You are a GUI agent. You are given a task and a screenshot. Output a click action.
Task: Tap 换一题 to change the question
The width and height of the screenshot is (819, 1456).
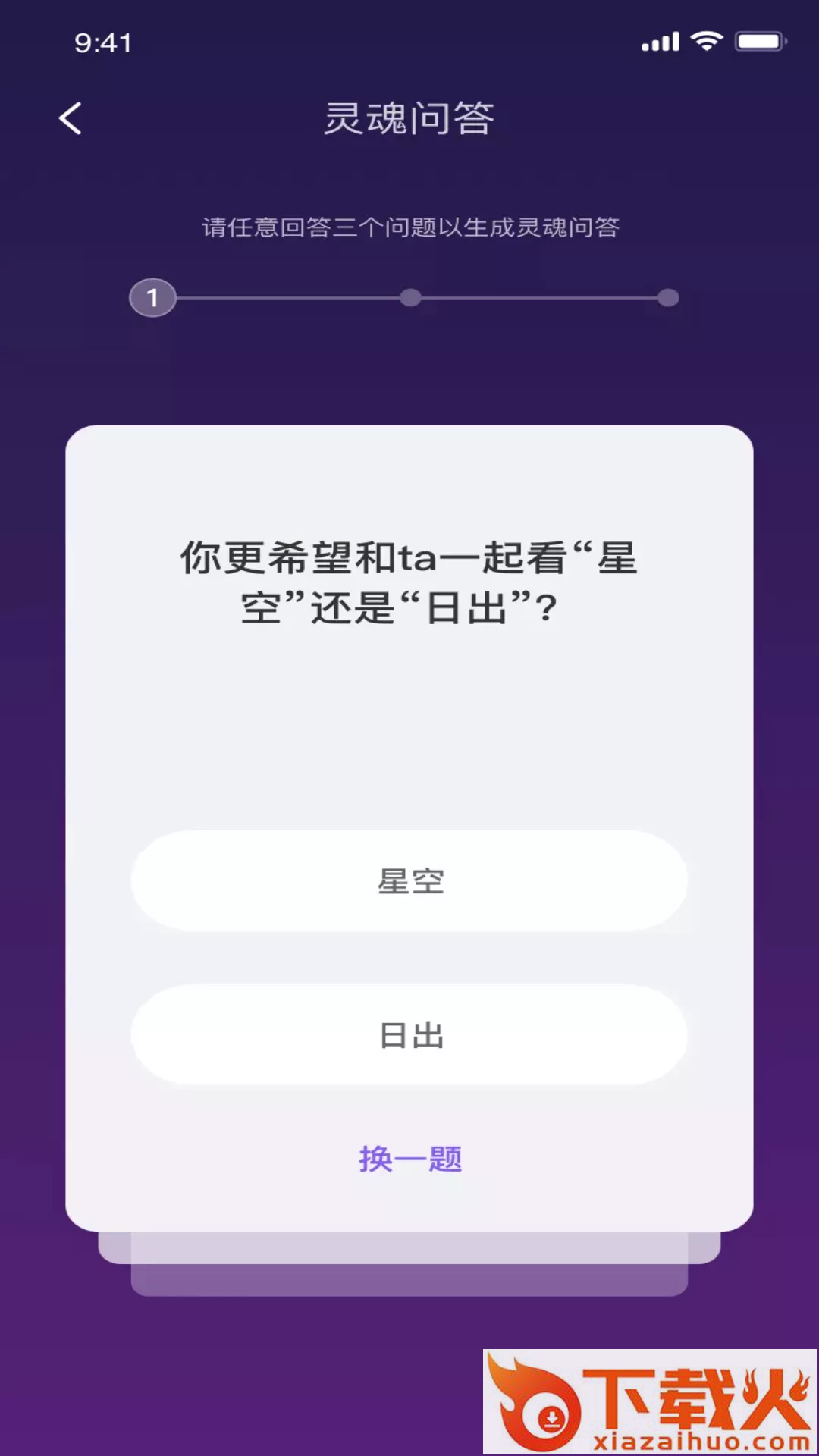point(410,1159)
